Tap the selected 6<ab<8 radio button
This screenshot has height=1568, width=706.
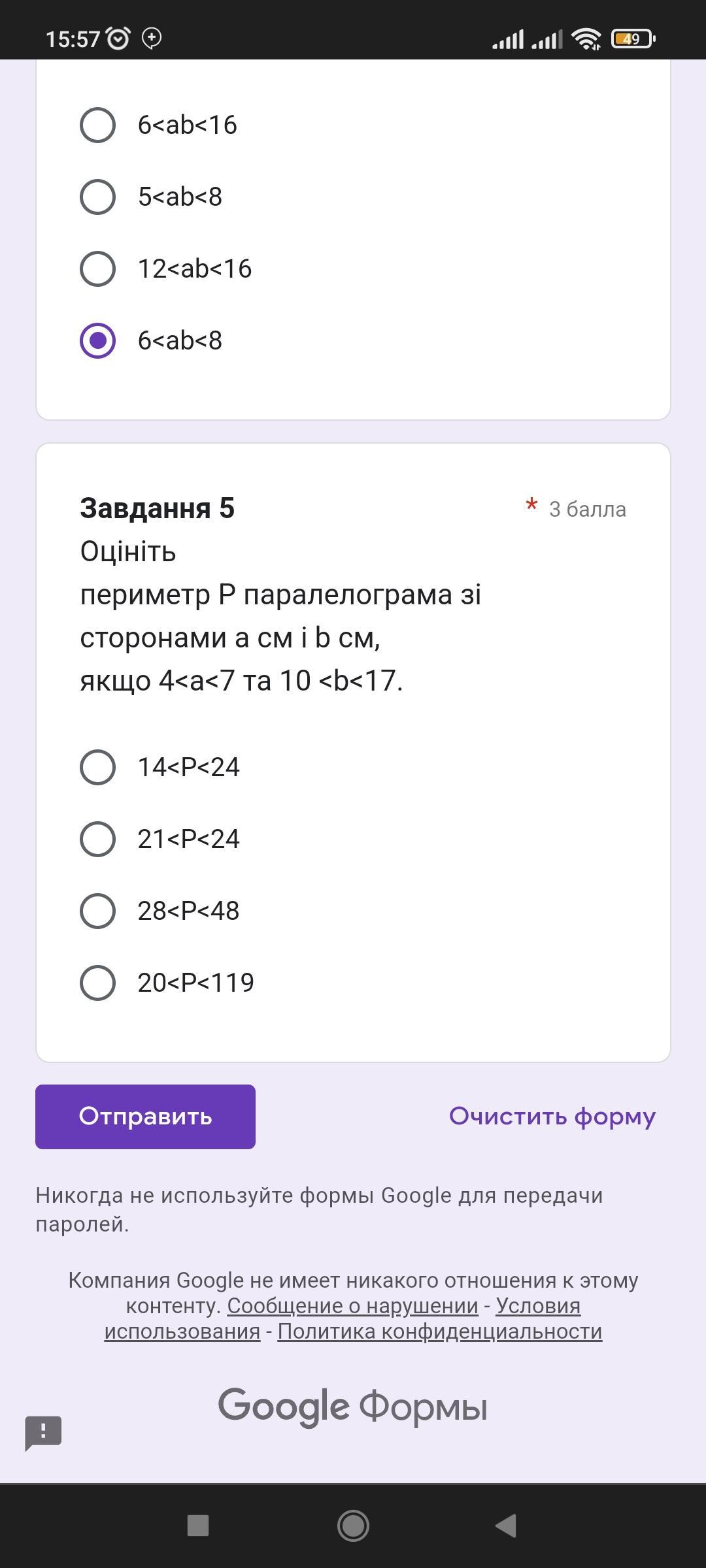coord(97,340)
